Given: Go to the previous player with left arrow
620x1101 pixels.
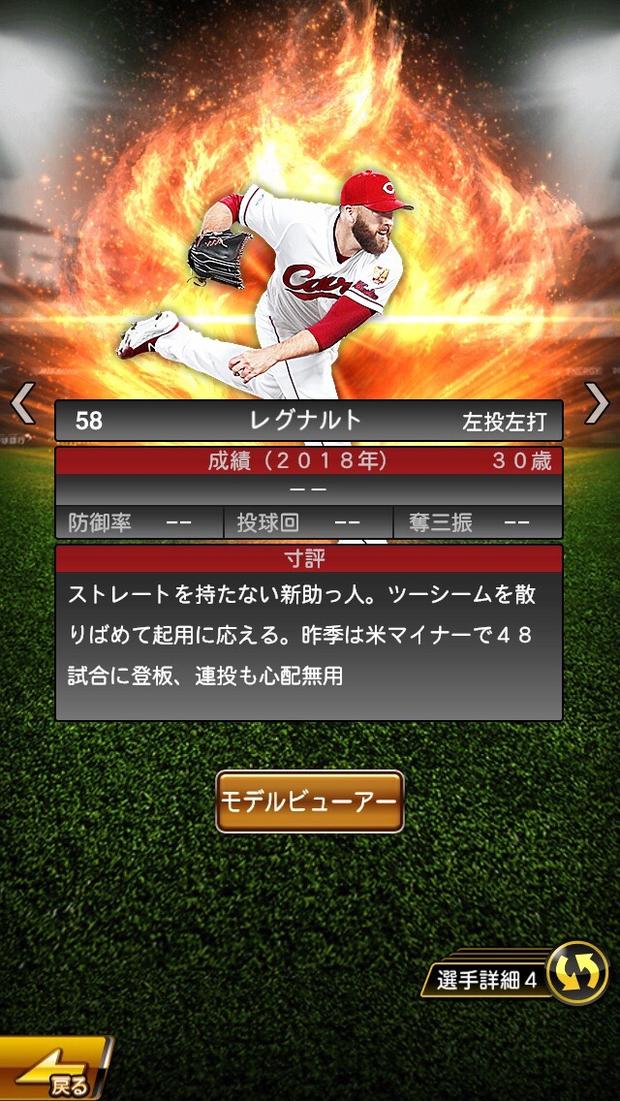Looking at the screenshot, I should click(x=22, y=403).
